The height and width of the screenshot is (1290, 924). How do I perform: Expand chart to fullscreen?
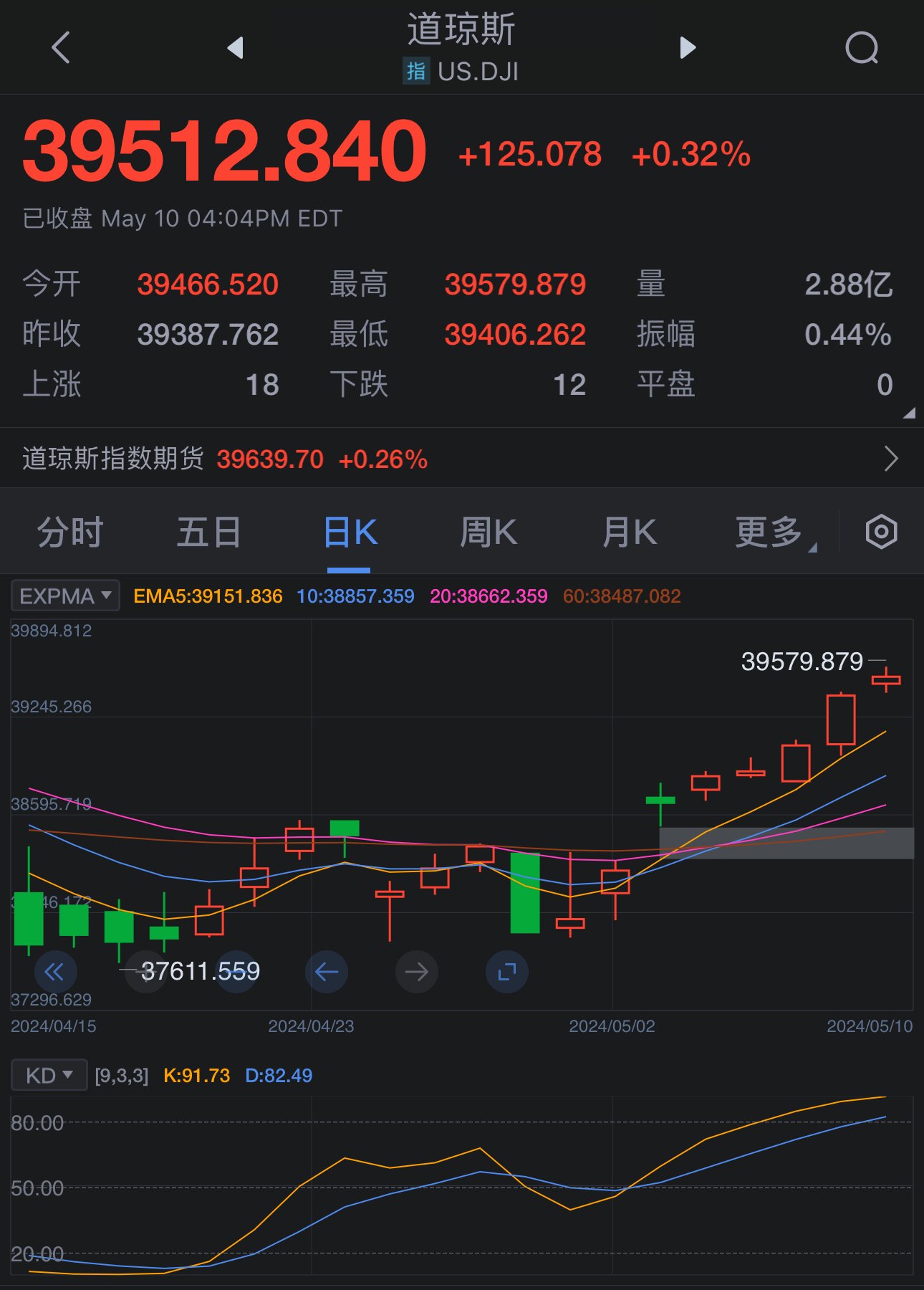pos(506,972)
